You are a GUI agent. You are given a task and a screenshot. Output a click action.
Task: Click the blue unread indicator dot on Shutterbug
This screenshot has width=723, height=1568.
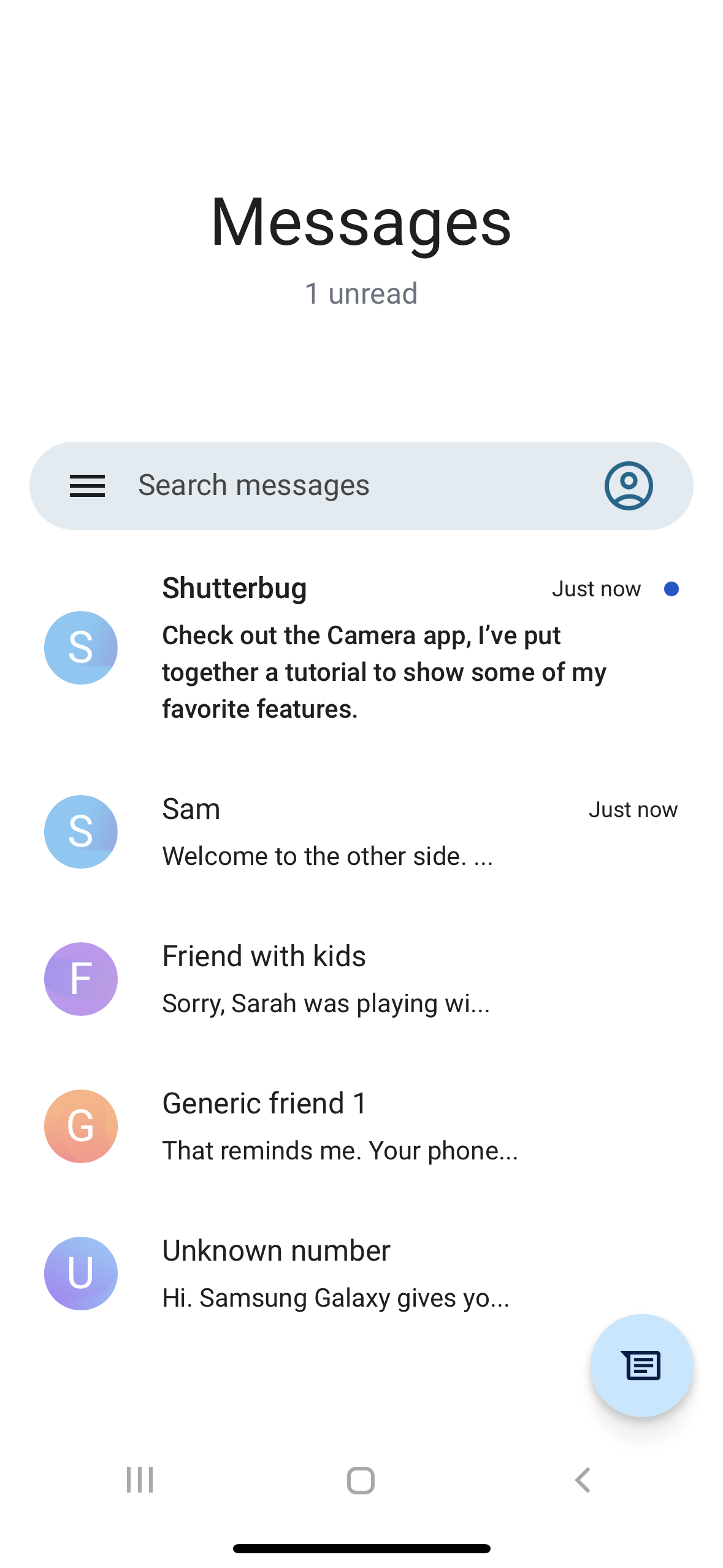click(672, 588)
